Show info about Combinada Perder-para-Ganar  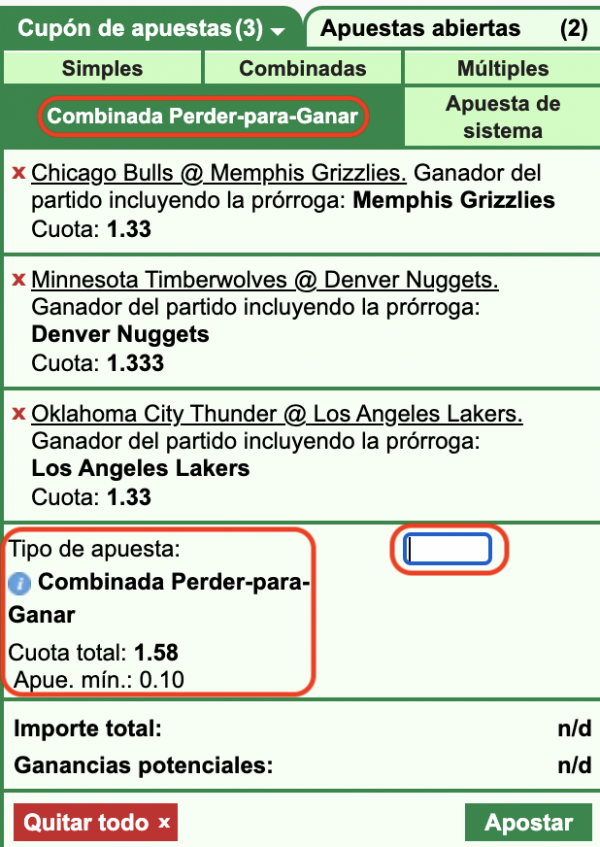19,583
